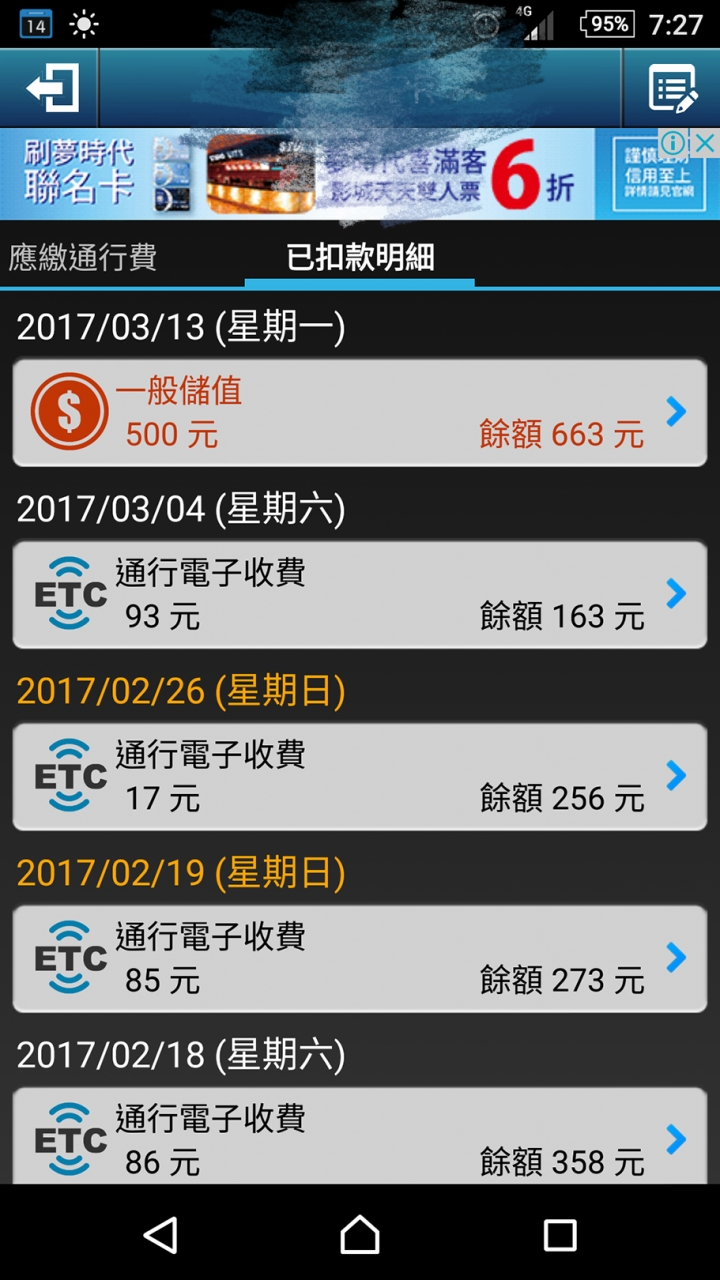Tap the exit icon in the top bar
The width and height of the screenshot is (720, 1280).
[51, 89]
